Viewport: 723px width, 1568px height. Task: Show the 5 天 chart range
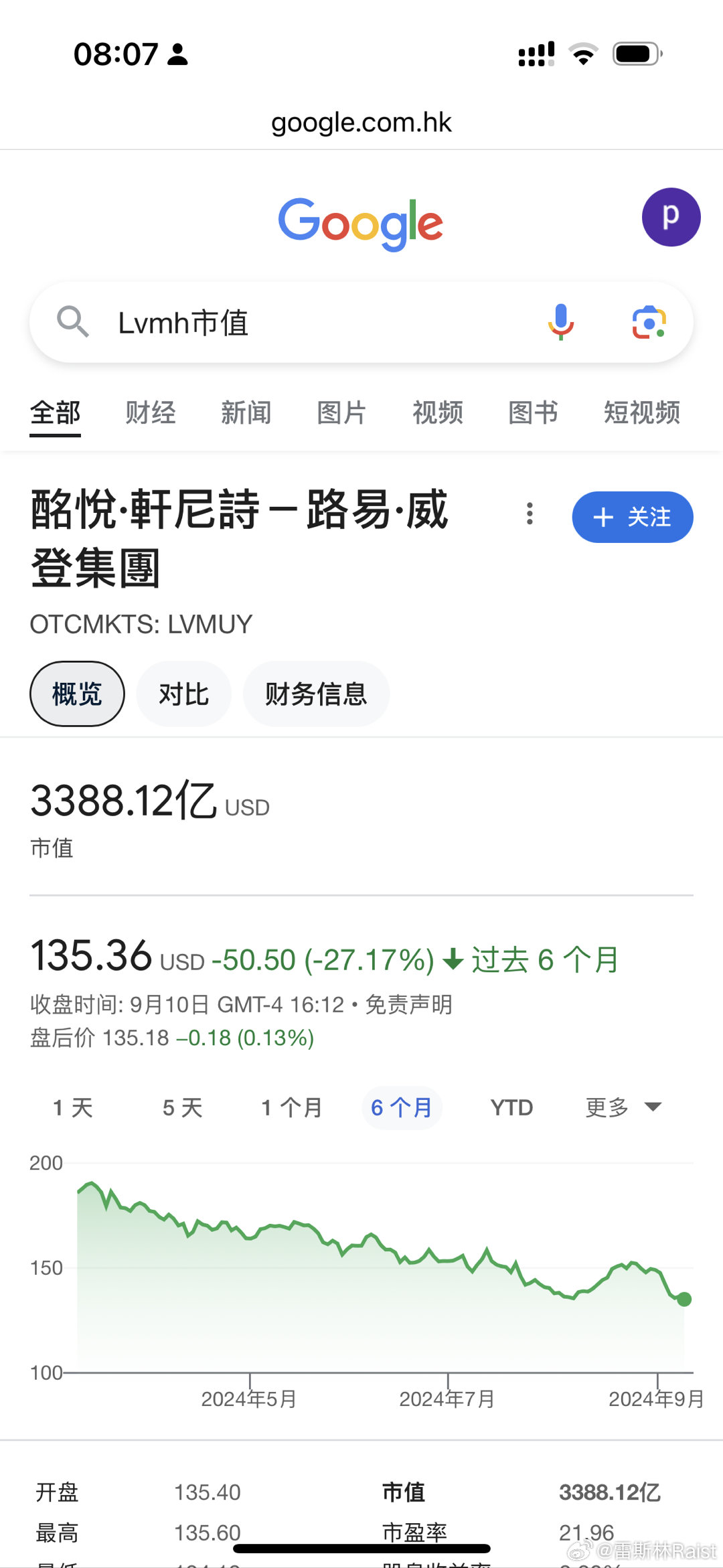[x=183, y=1107]
